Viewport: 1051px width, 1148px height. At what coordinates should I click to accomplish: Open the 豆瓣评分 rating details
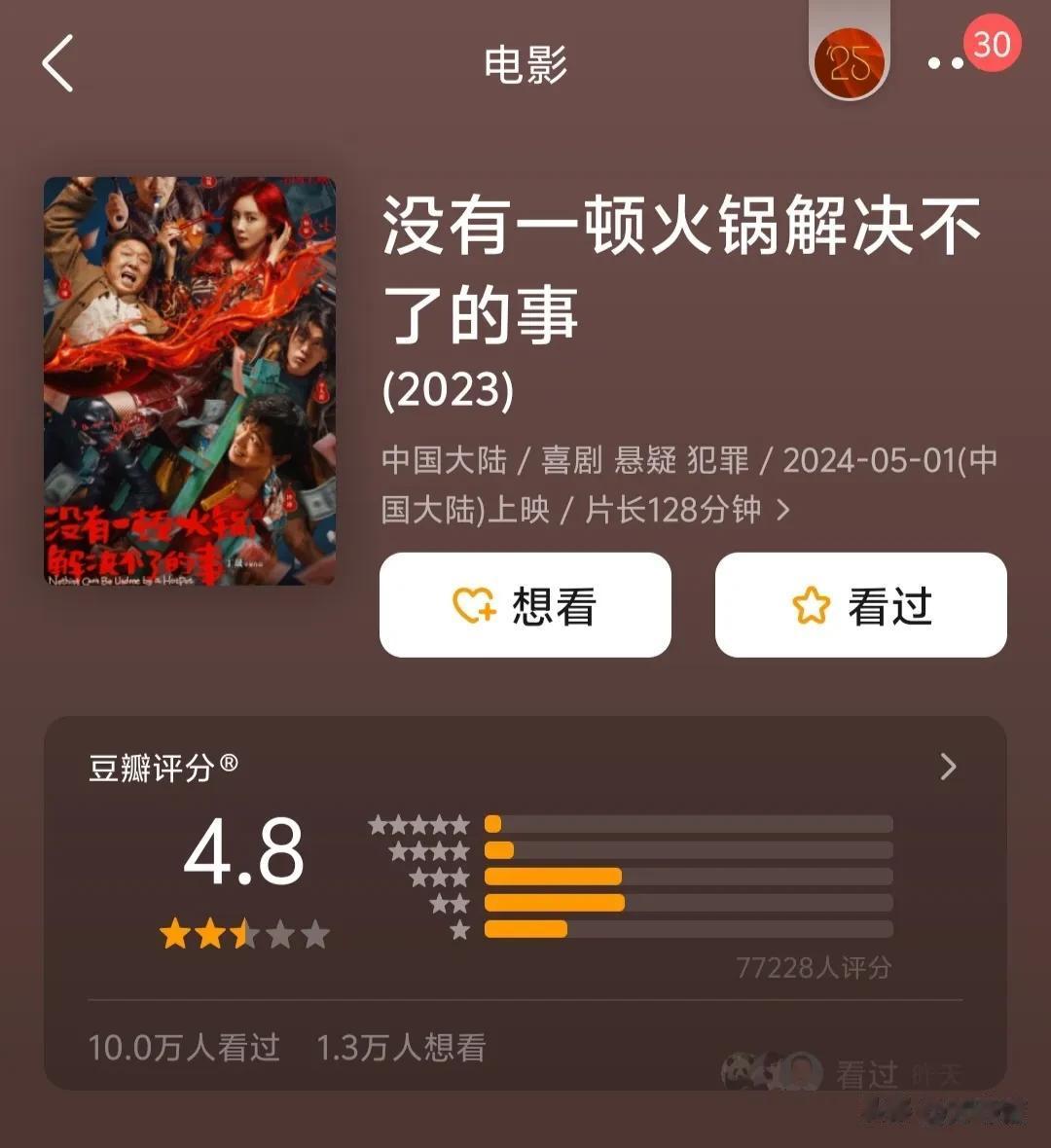[x=948, y=768]
